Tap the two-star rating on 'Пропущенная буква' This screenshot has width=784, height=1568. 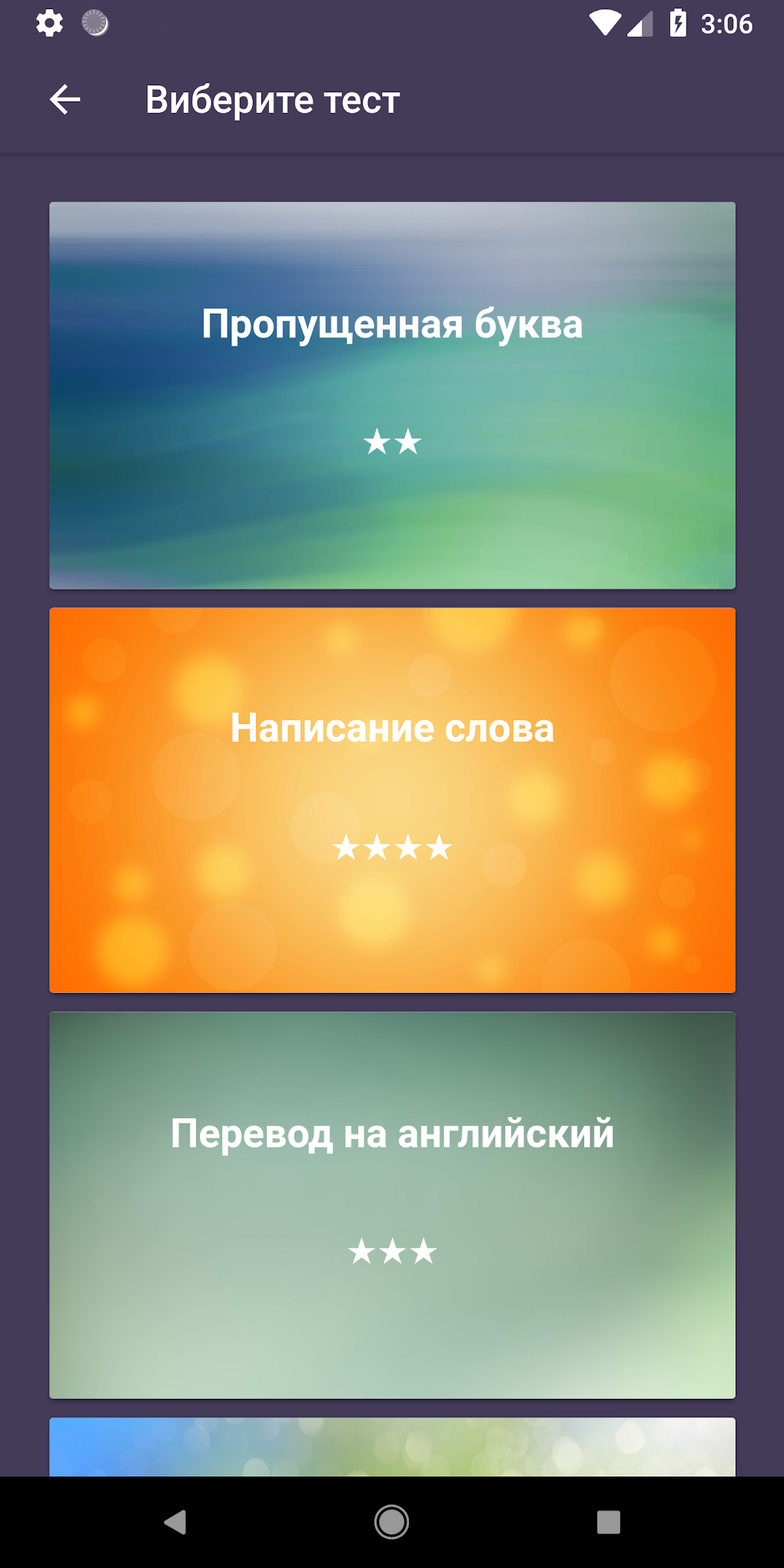click(391, 441)
